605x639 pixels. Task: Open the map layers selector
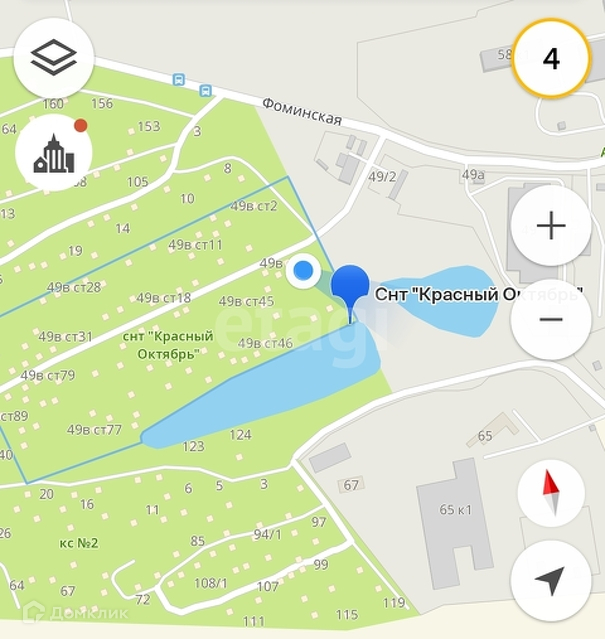(54, 58)
